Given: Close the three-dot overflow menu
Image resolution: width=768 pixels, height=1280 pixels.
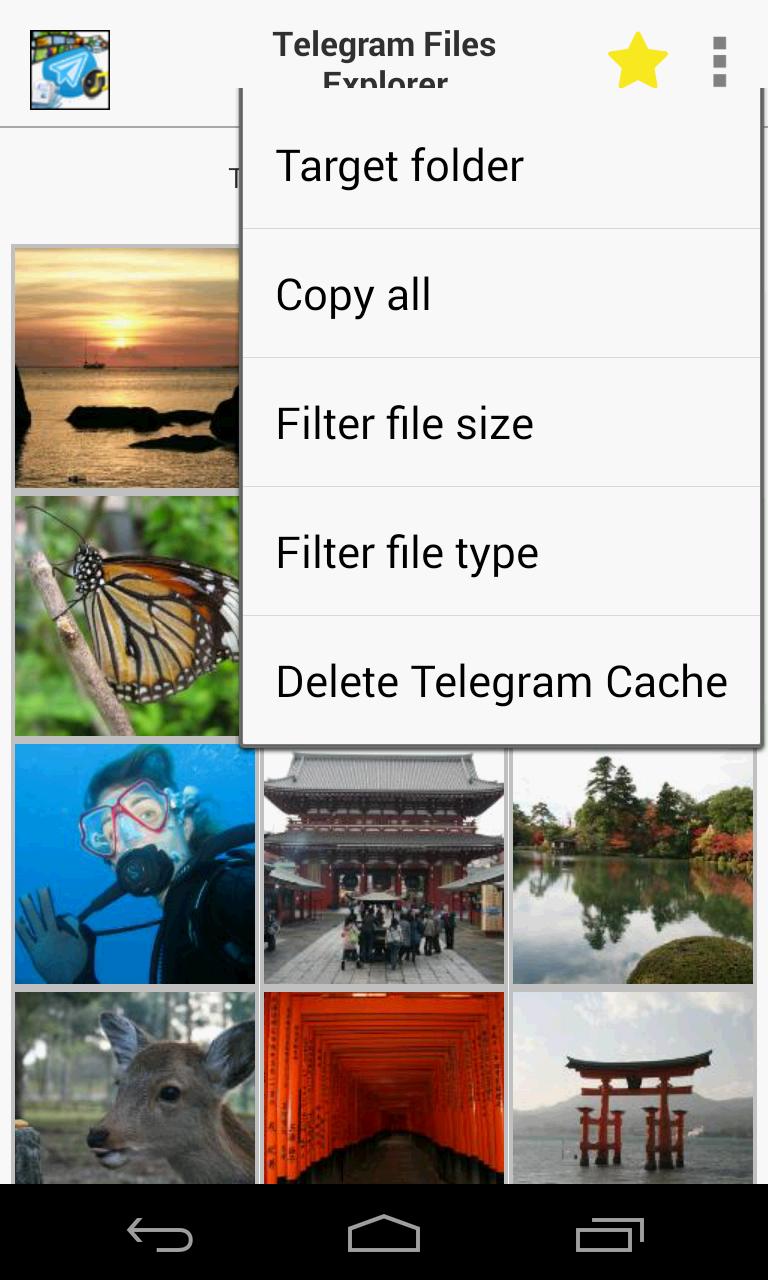Looking at the screenshot, I should click(x=719, y=62).
